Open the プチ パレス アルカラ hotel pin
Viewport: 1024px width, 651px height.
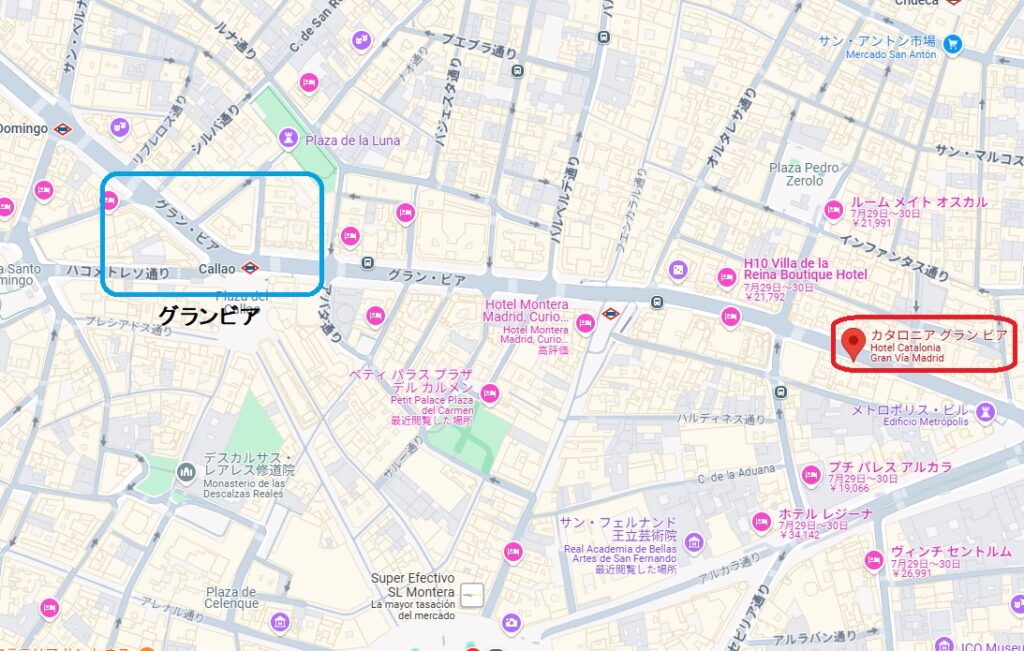pos(811,474)
